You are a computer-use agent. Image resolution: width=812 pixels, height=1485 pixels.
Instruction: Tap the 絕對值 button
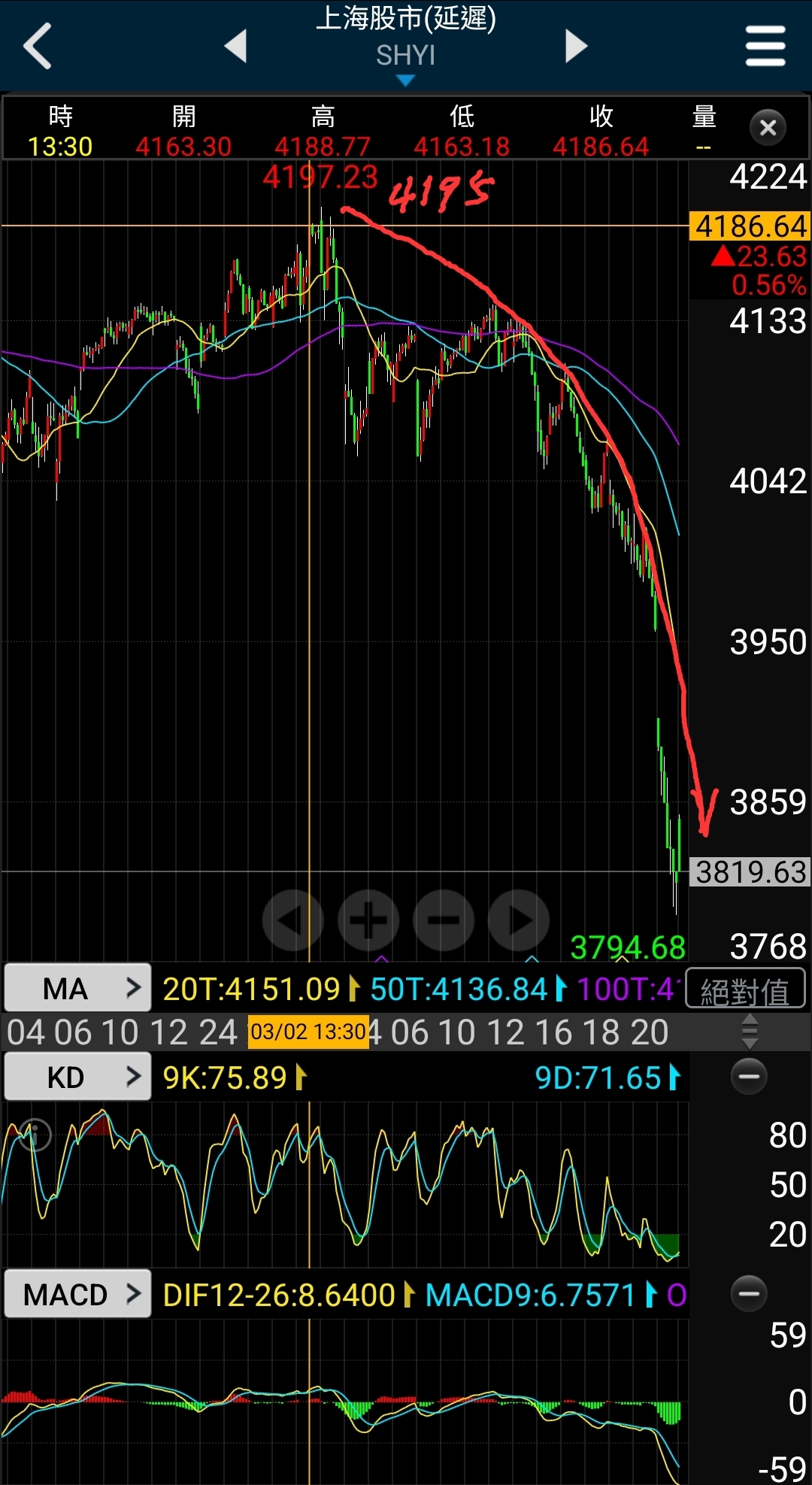745,991
